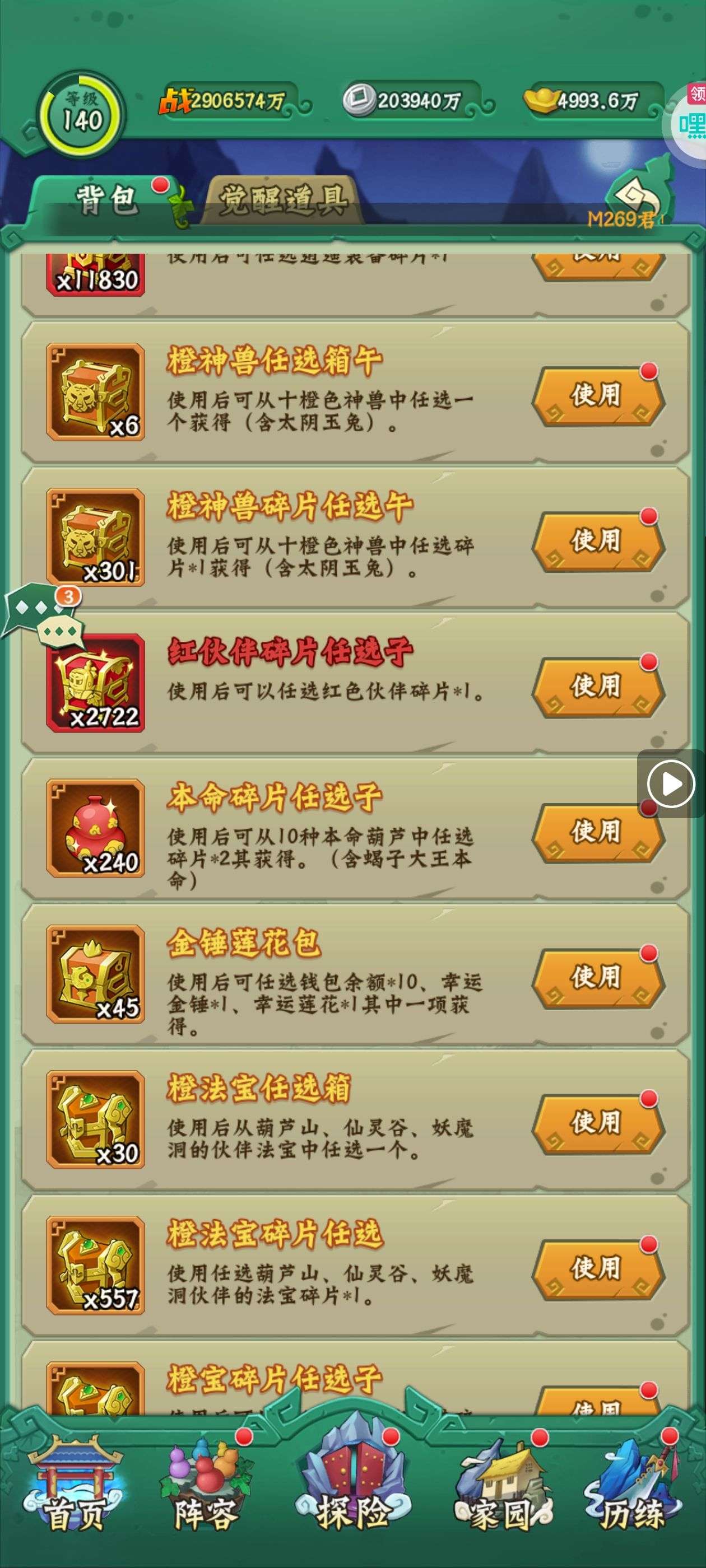Screen dimensions: 706x1568
Task: Use the 橙法宝碎片任选 item
Action: tap(597, 1269)
